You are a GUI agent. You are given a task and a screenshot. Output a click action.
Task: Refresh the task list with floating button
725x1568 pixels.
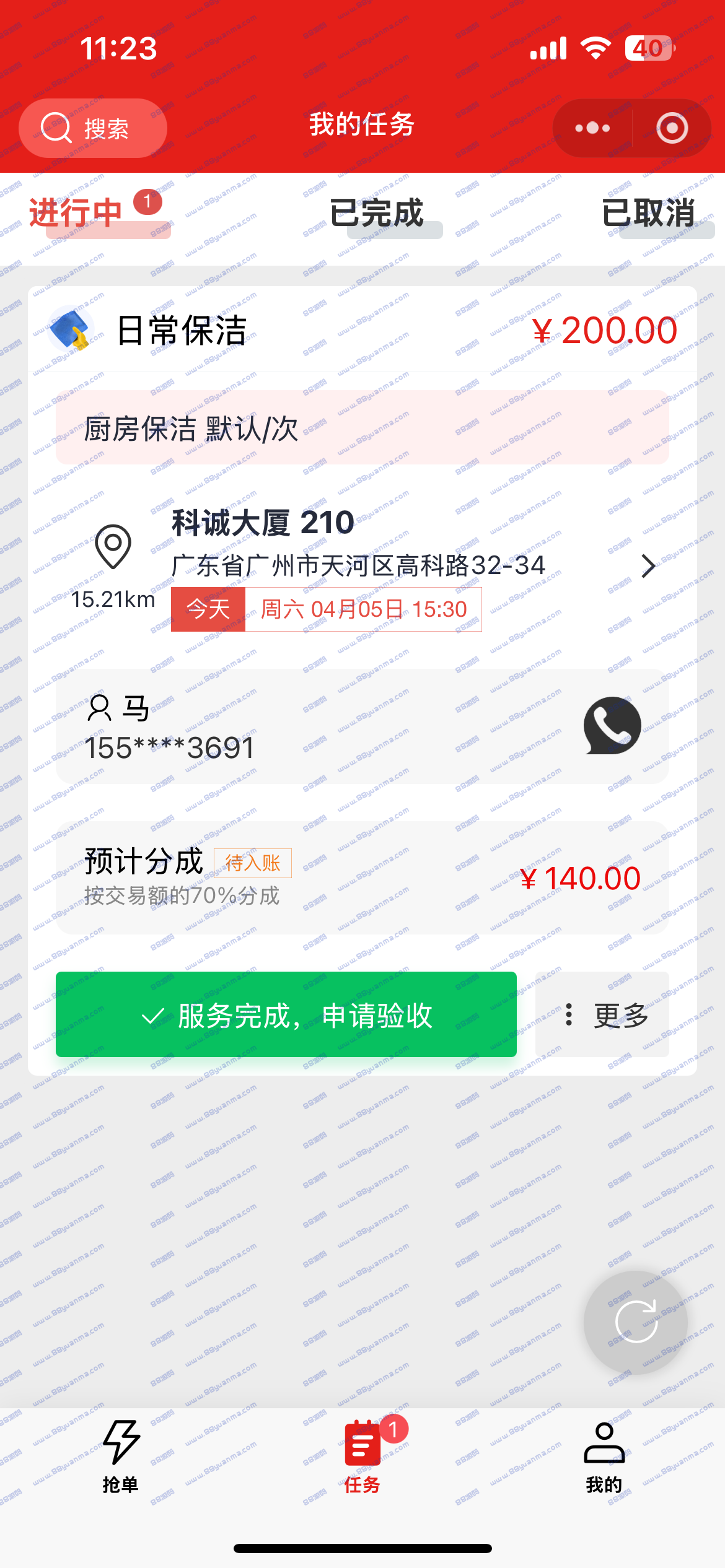point(636,1322)
